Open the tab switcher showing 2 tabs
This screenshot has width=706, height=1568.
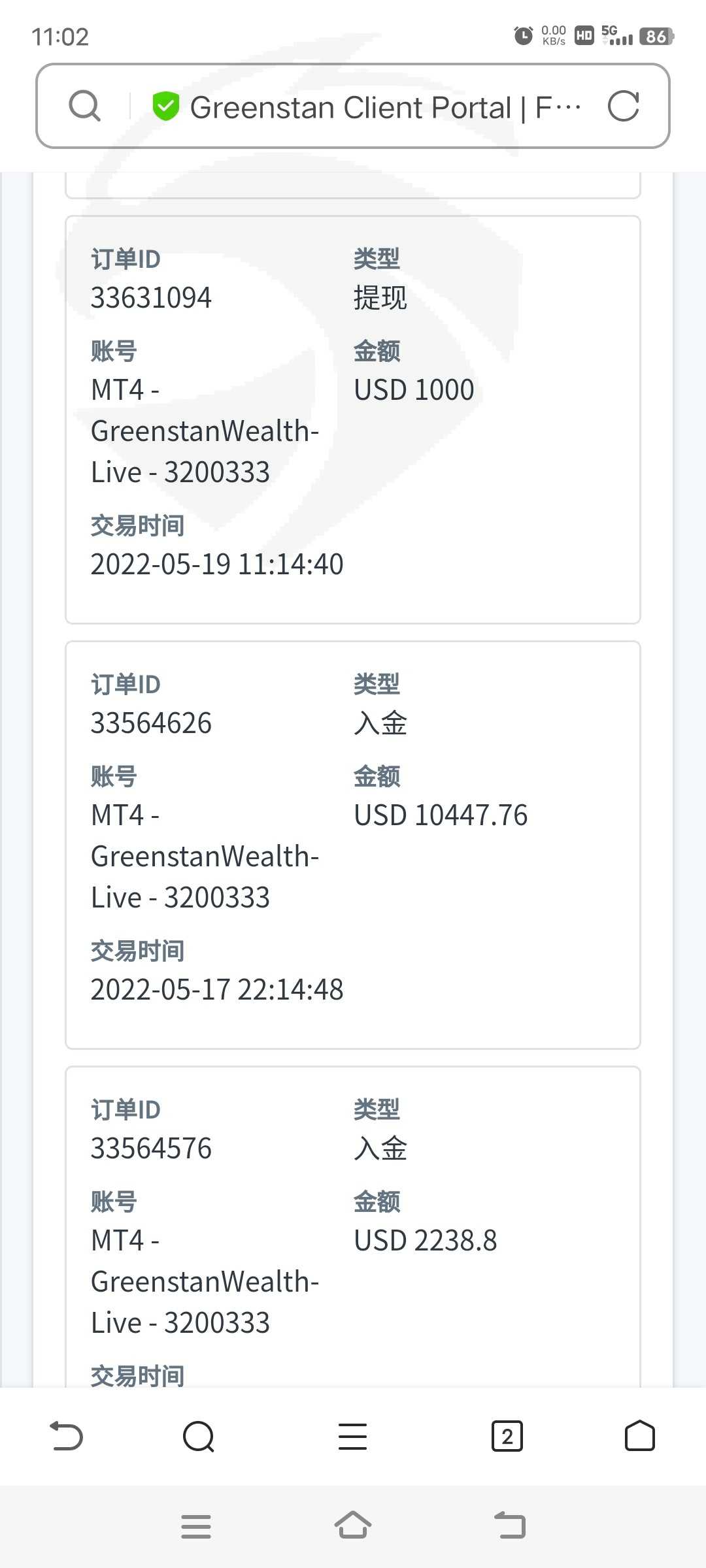tap(507, 1436)
